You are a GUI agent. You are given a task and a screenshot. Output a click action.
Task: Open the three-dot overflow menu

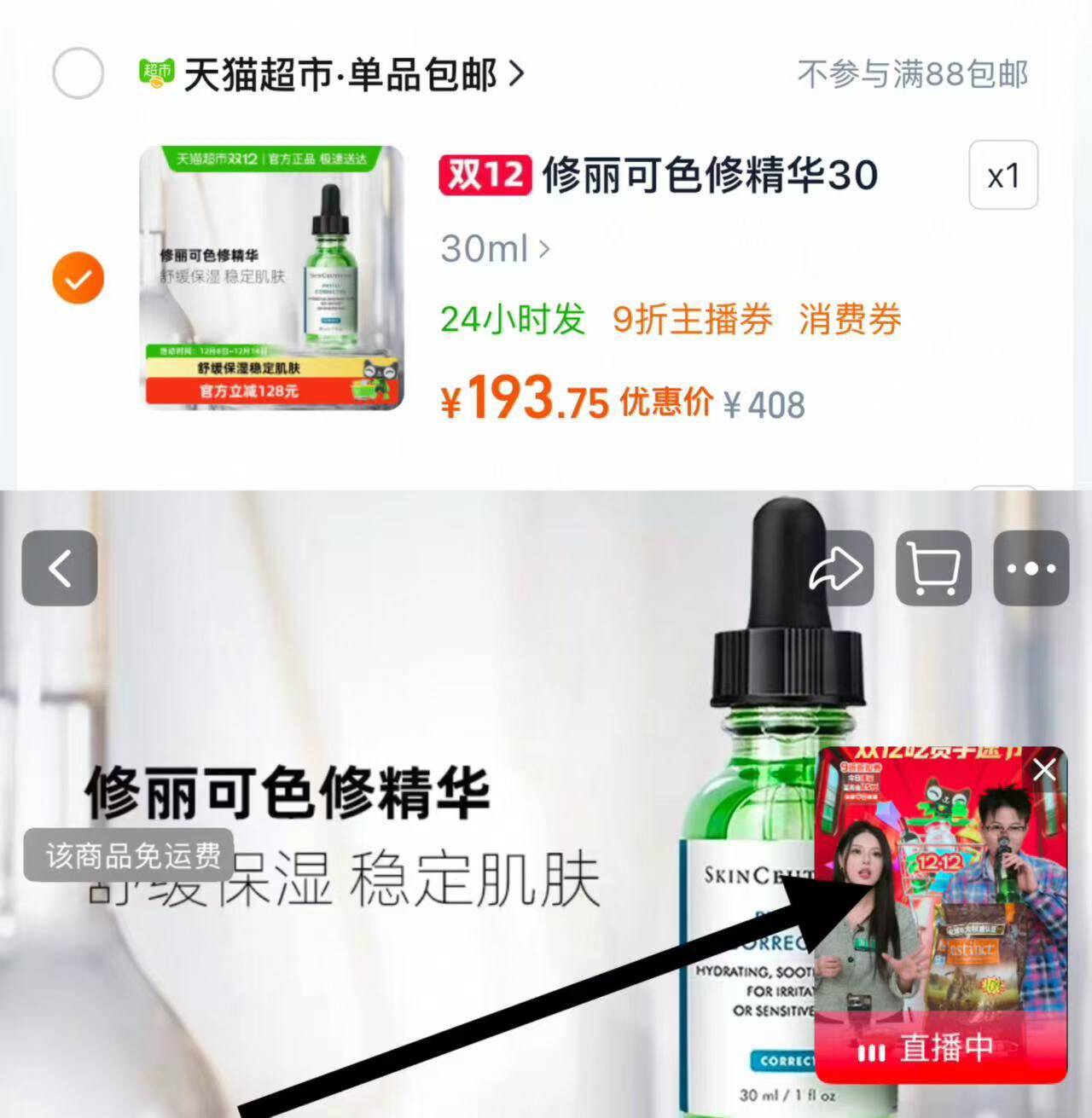coord(1031,568)
